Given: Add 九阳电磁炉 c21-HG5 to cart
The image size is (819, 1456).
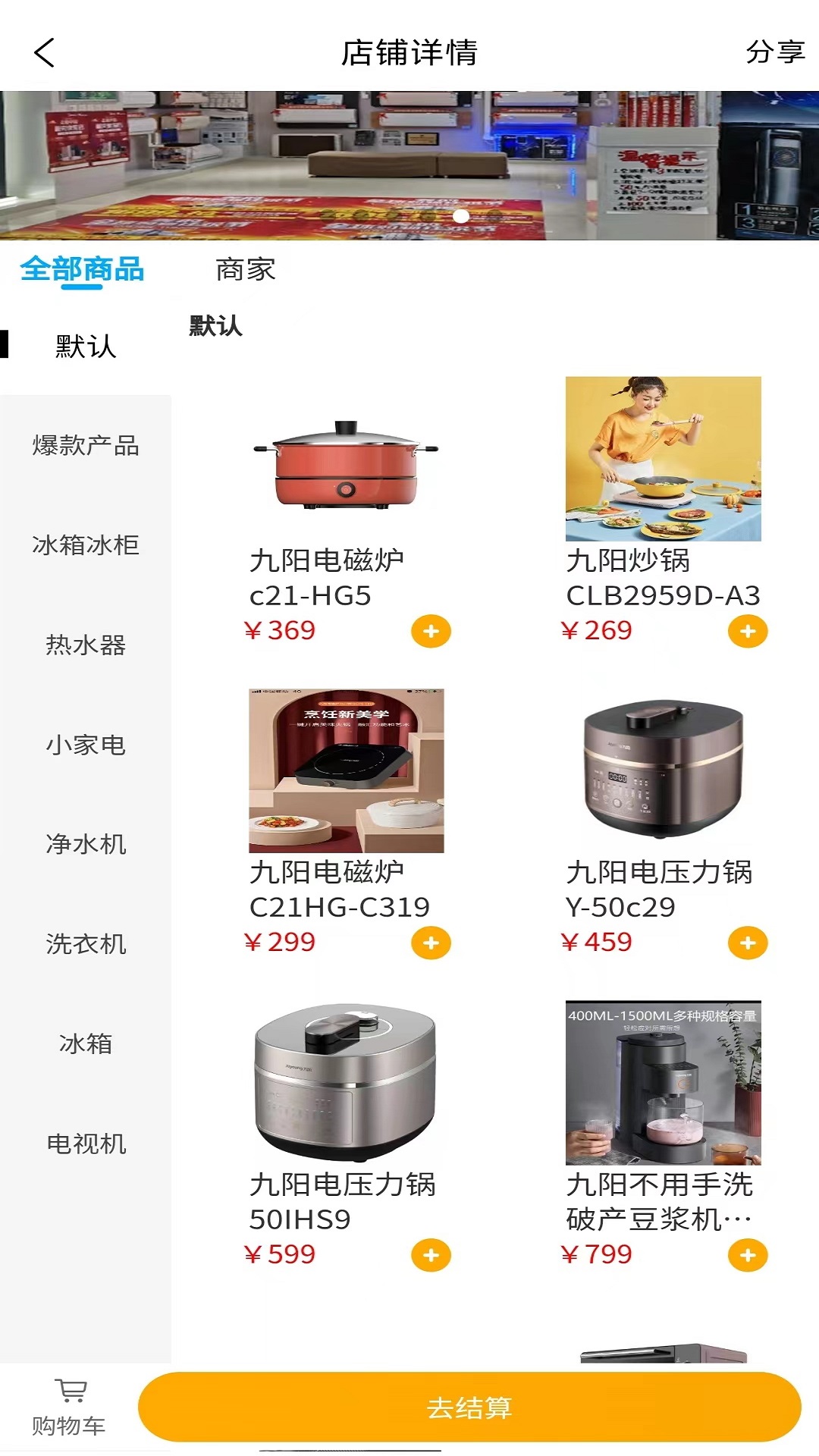Looking at the screenshot, I should coord(431,632).
